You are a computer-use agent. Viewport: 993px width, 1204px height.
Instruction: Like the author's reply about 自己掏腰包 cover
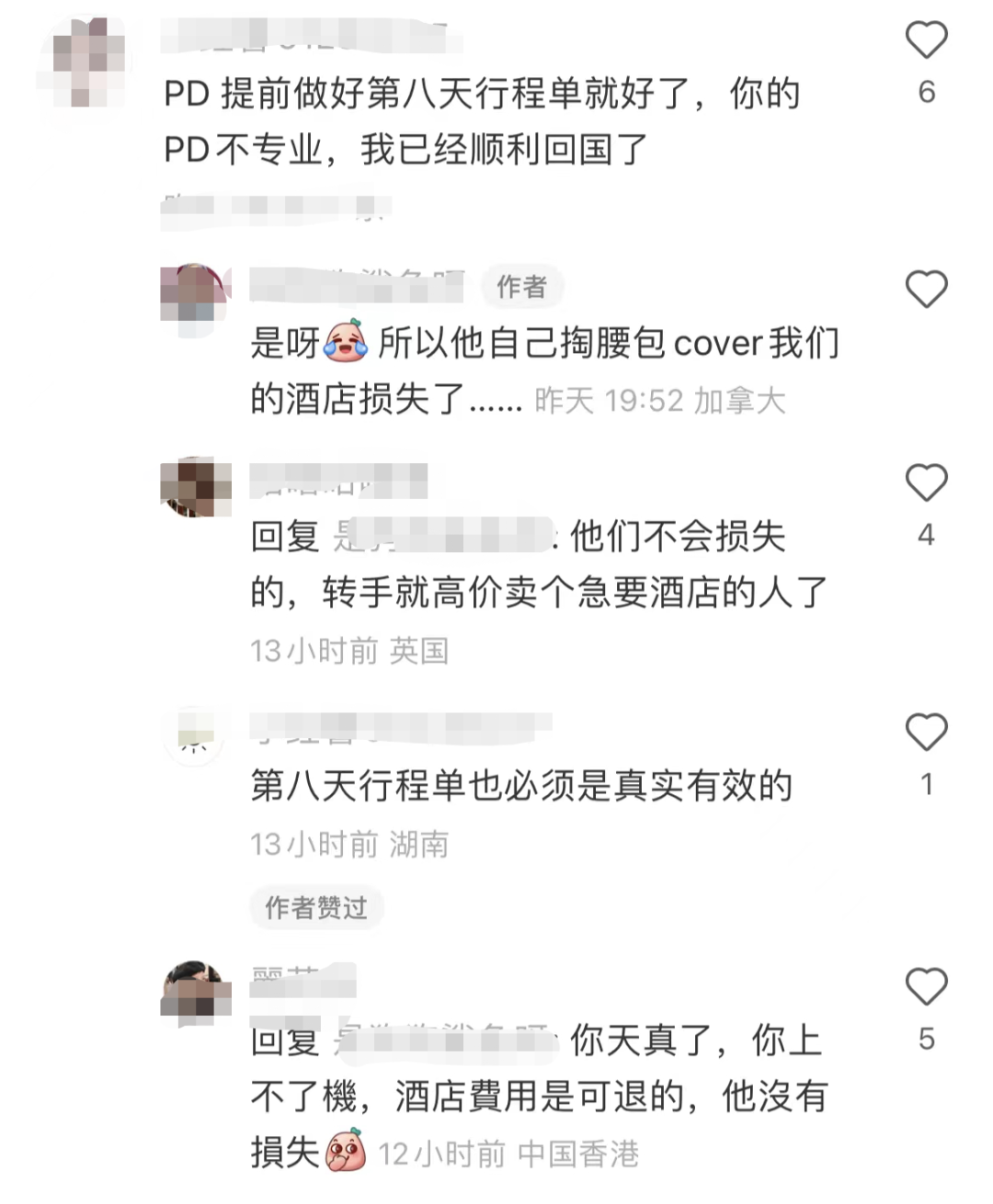[x=926, y=290]
